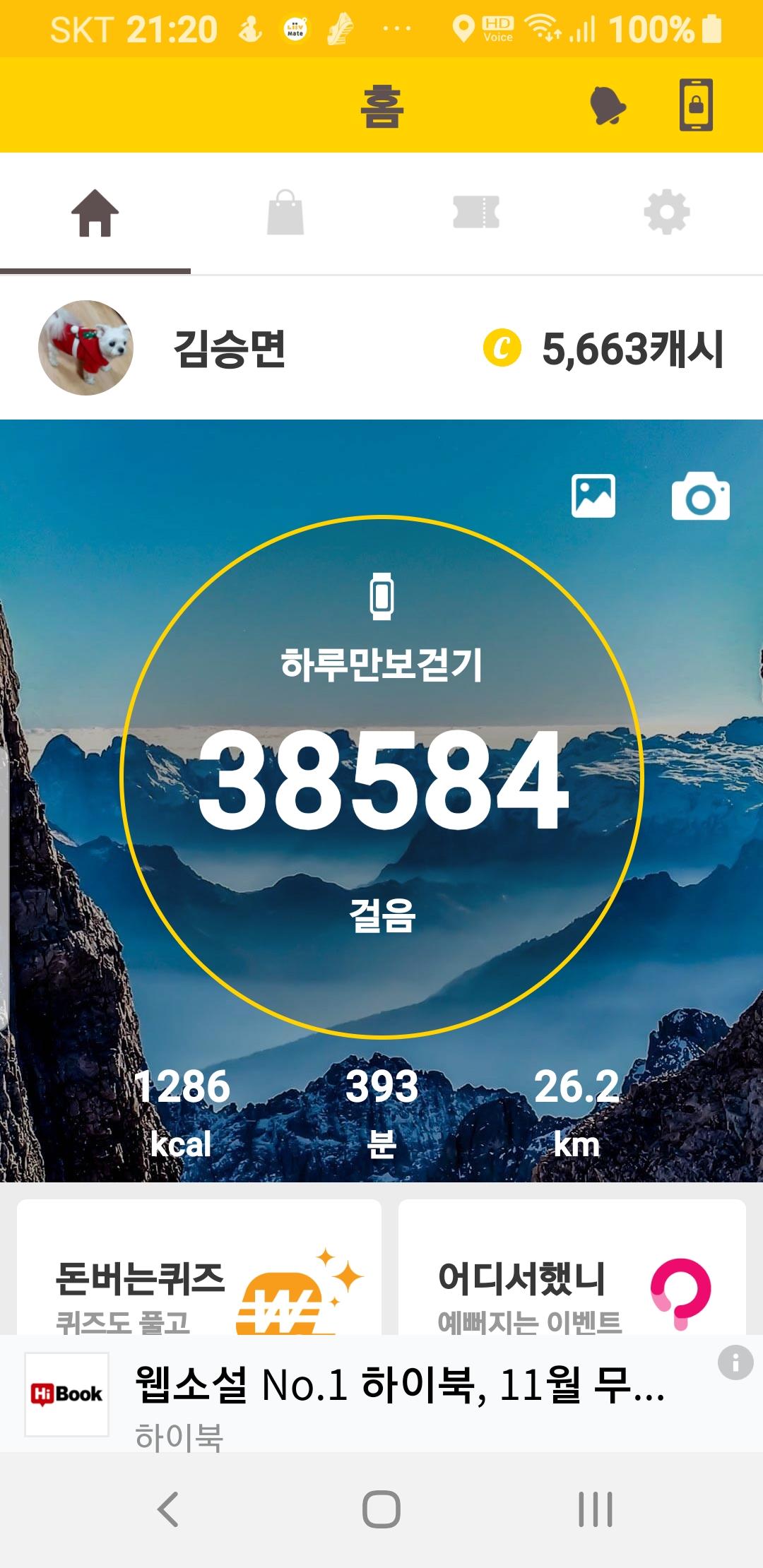This screenshot has width=763, height=1568.
Task: Open the notifications bell
Action: [608, 106]
